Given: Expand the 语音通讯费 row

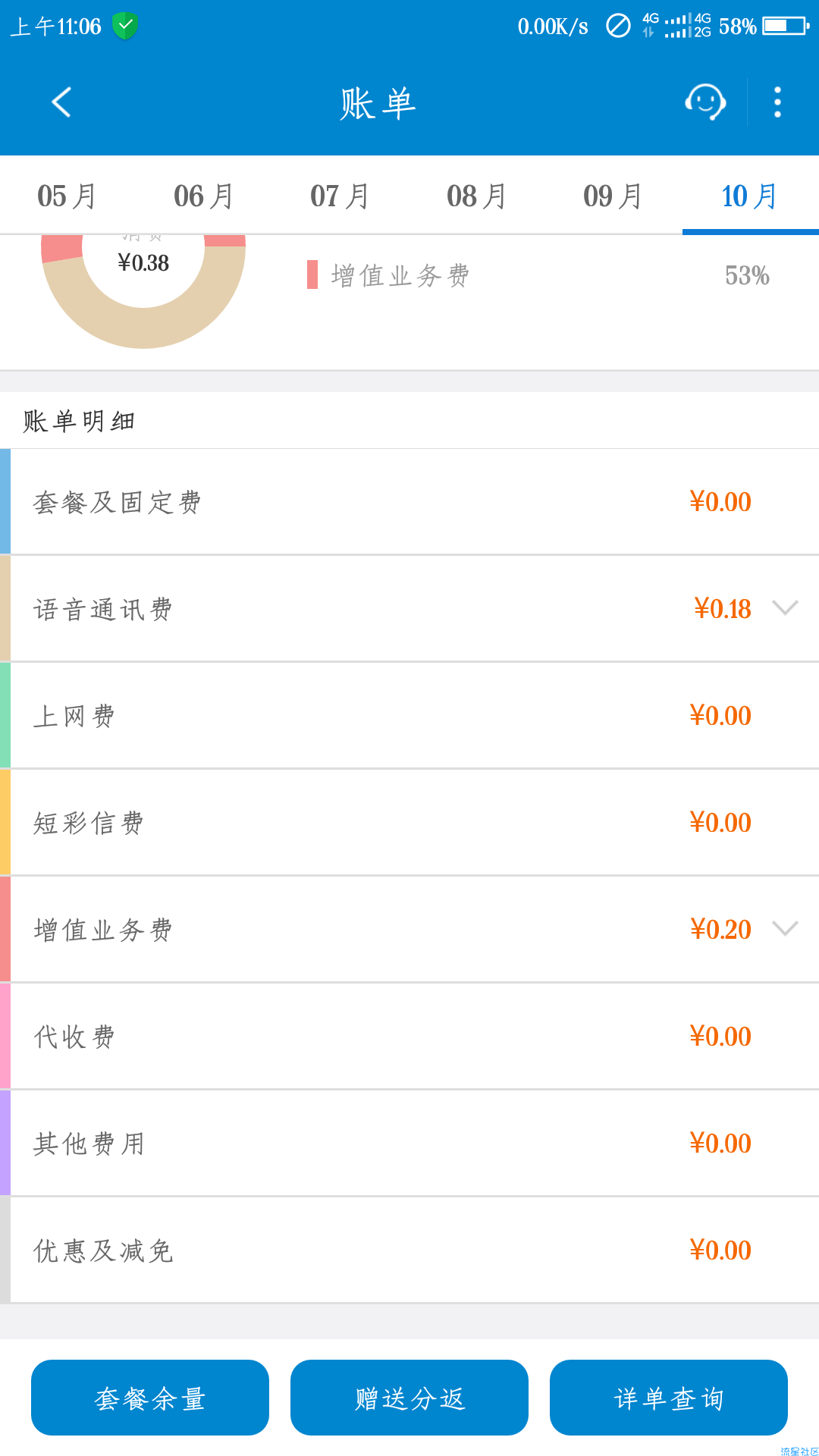Looking at the screenshot, I should pos(409,609).
